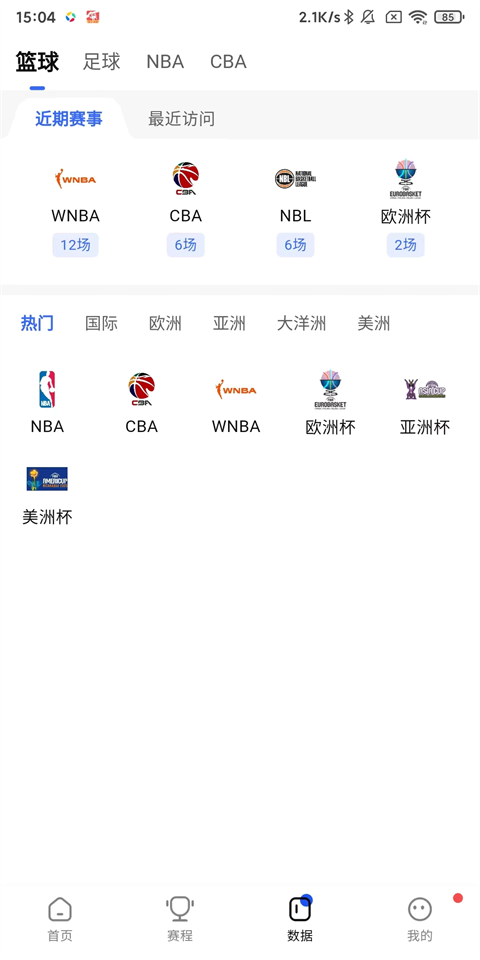The height and width of the screenshot is (960, 480).
Task: Switch to the 足球 top tab
Action: 102,62
